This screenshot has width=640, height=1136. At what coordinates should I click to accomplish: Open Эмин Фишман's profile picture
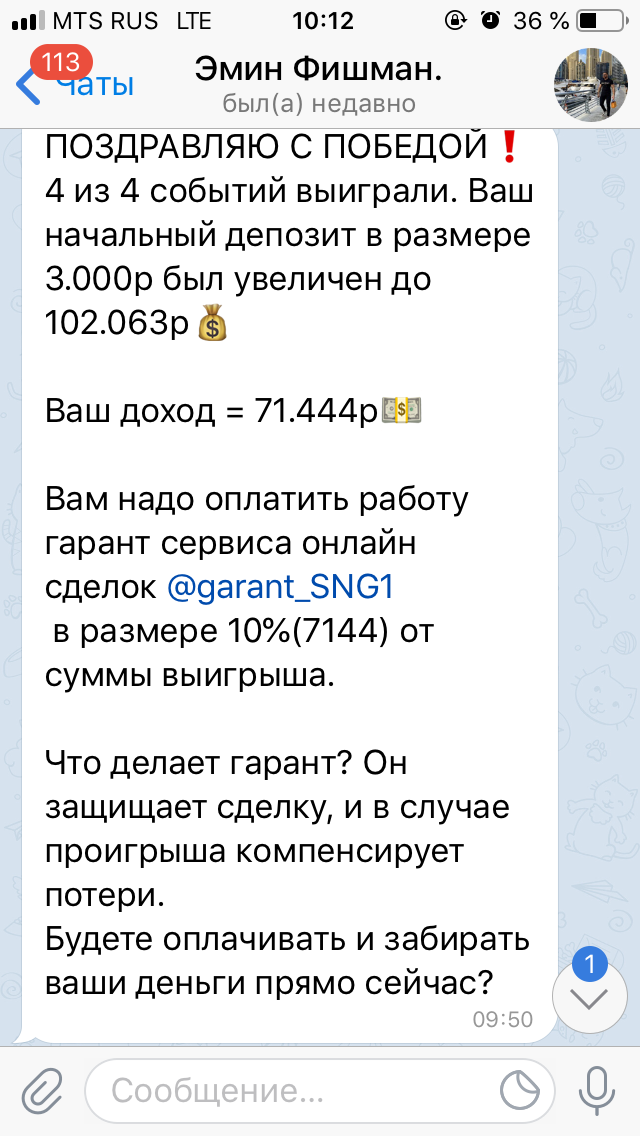[590, 85]
